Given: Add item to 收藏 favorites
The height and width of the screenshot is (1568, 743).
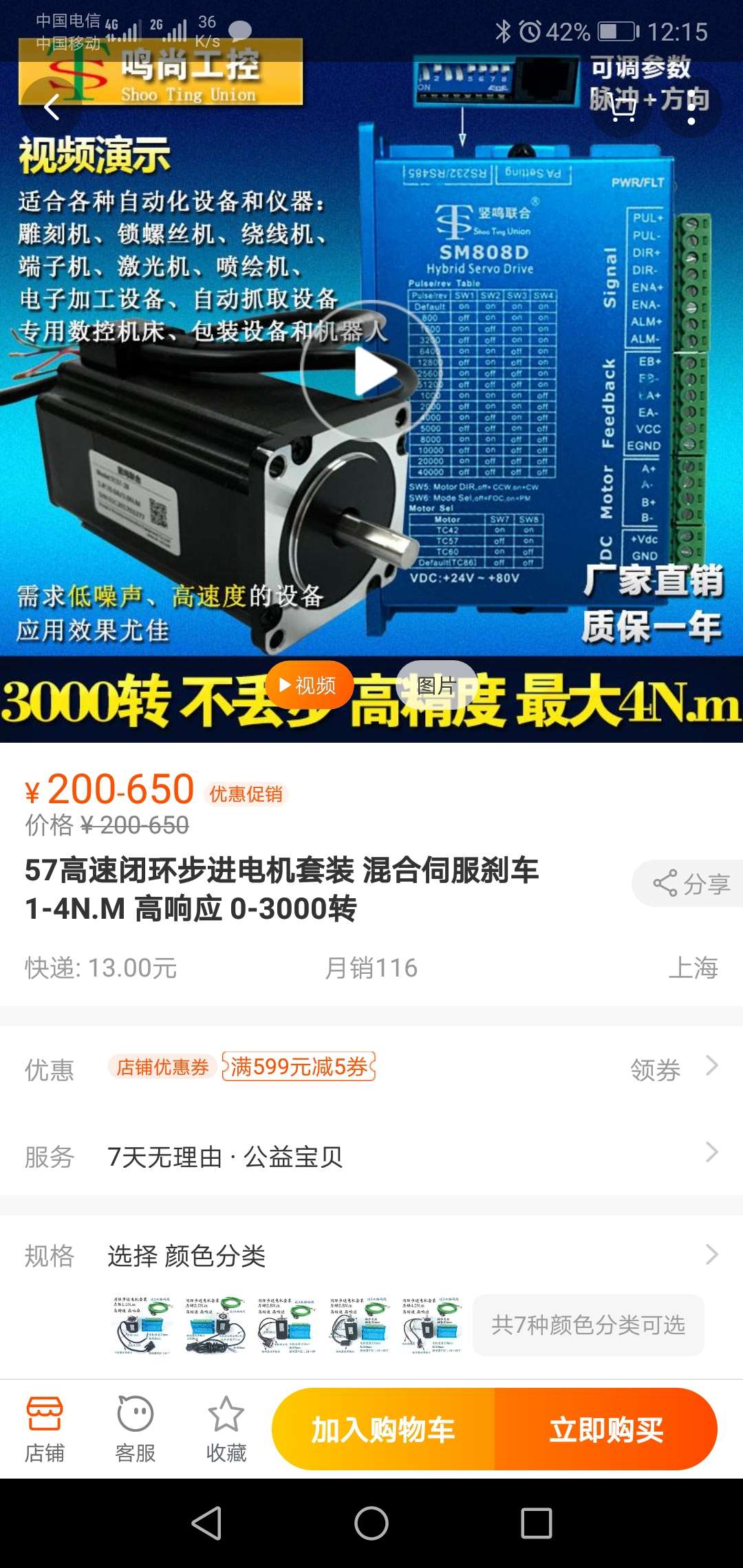Looking at the screenshot, I should click(x=226, y=1429).
